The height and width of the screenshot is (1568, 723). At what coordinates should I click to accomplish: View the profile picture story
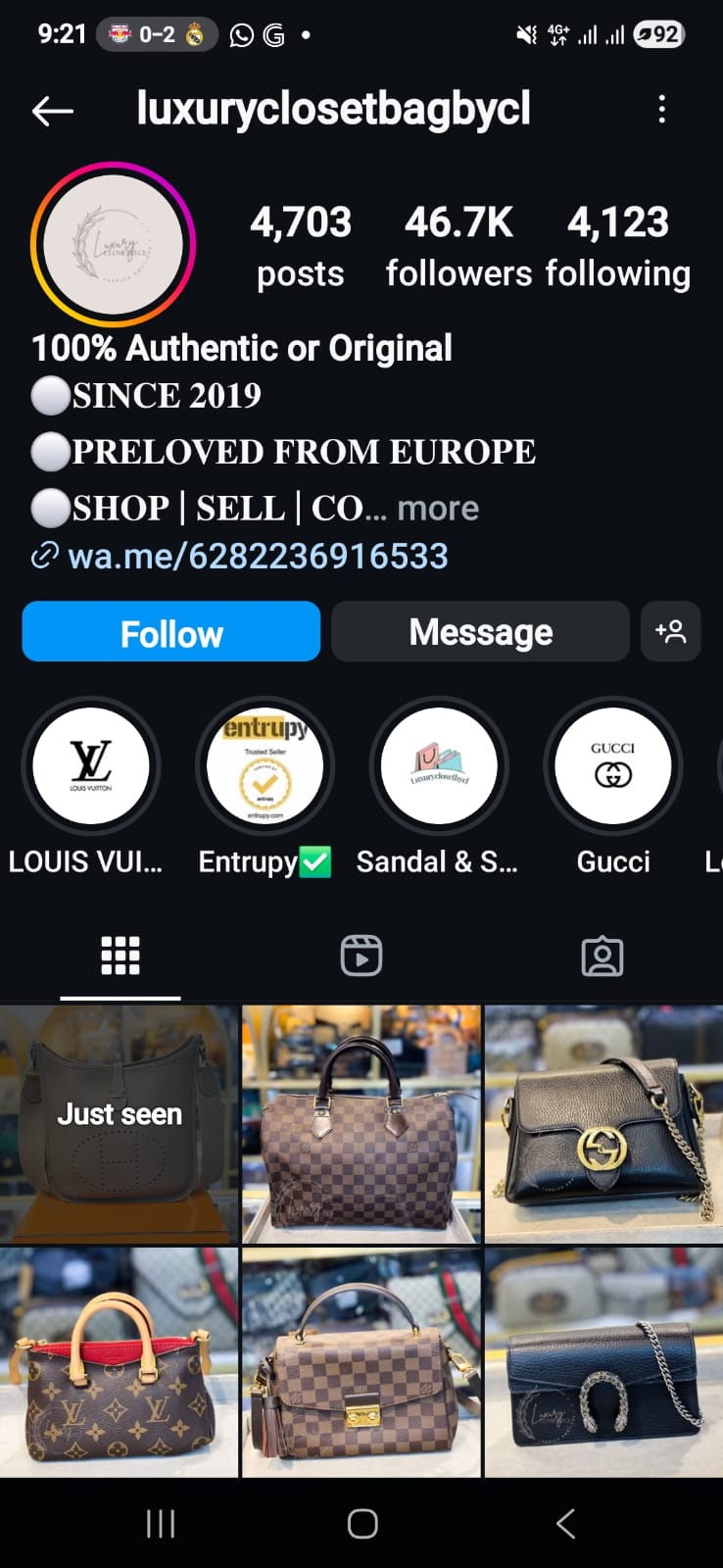[x=113, y=244]
